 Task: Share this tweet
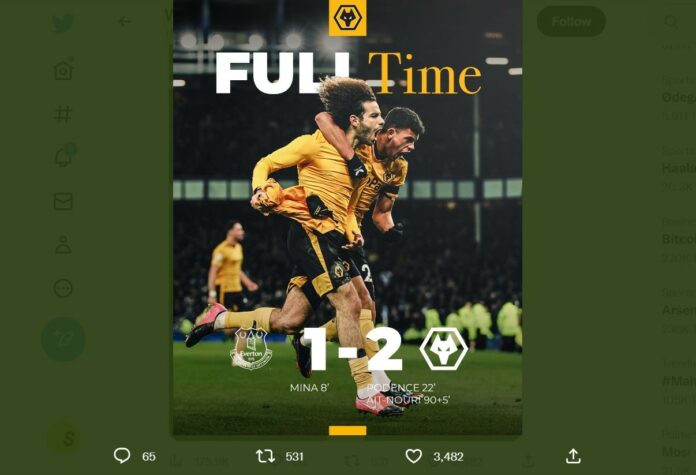[x=573, y=456]
